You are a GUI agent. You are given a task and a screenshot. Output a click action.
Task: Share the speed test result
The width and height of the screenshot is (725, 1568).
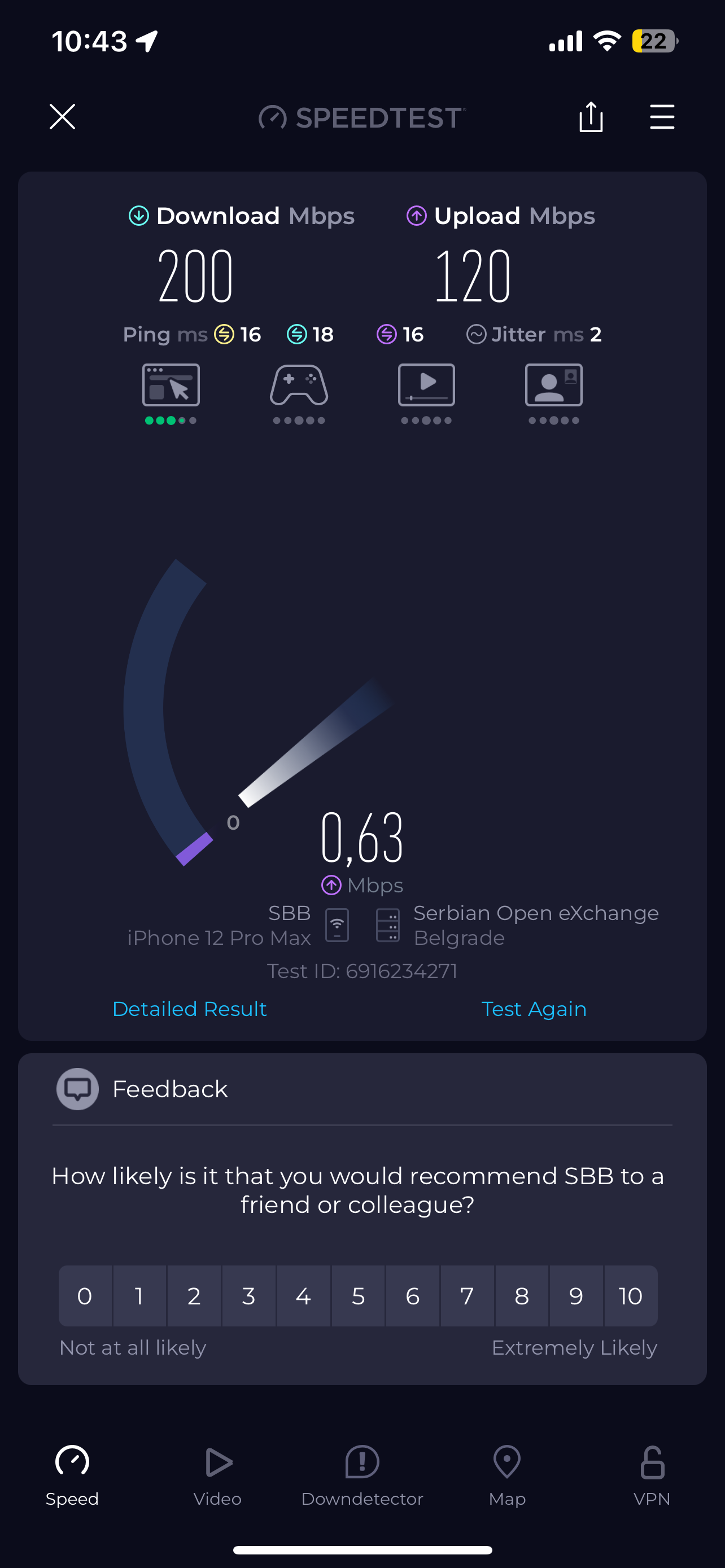(591, 116)
